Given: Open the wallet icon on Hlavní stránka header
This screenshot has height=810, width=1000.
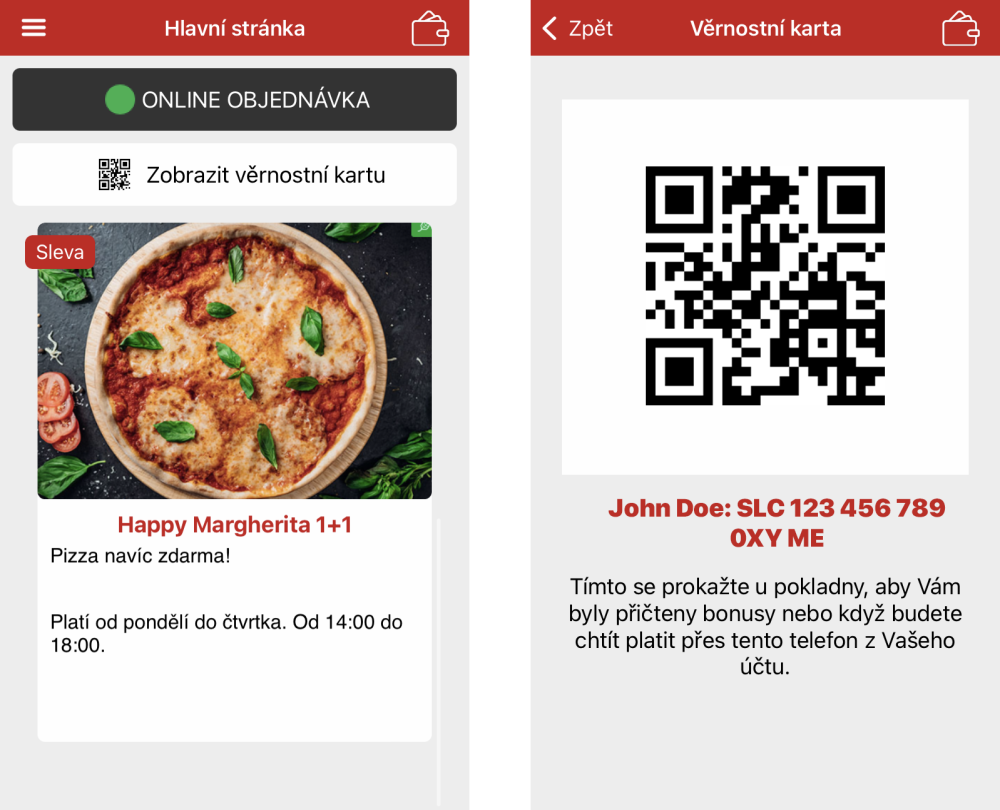Looking at the screenshot, I should point(430,29).
